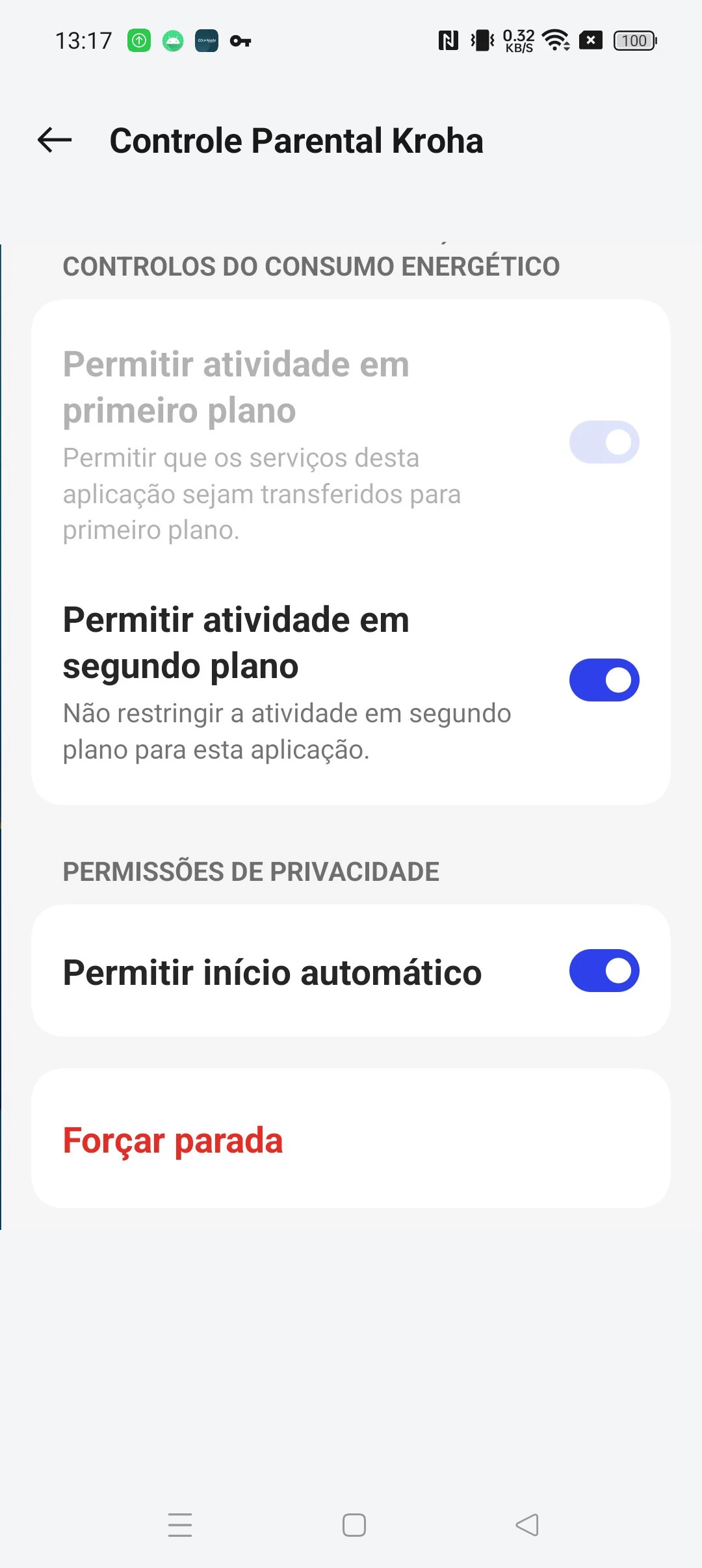Image resolution: width=702 pixels, height=1568 pixels.
Task: Go to the home screen
Action: [354, 1525]
